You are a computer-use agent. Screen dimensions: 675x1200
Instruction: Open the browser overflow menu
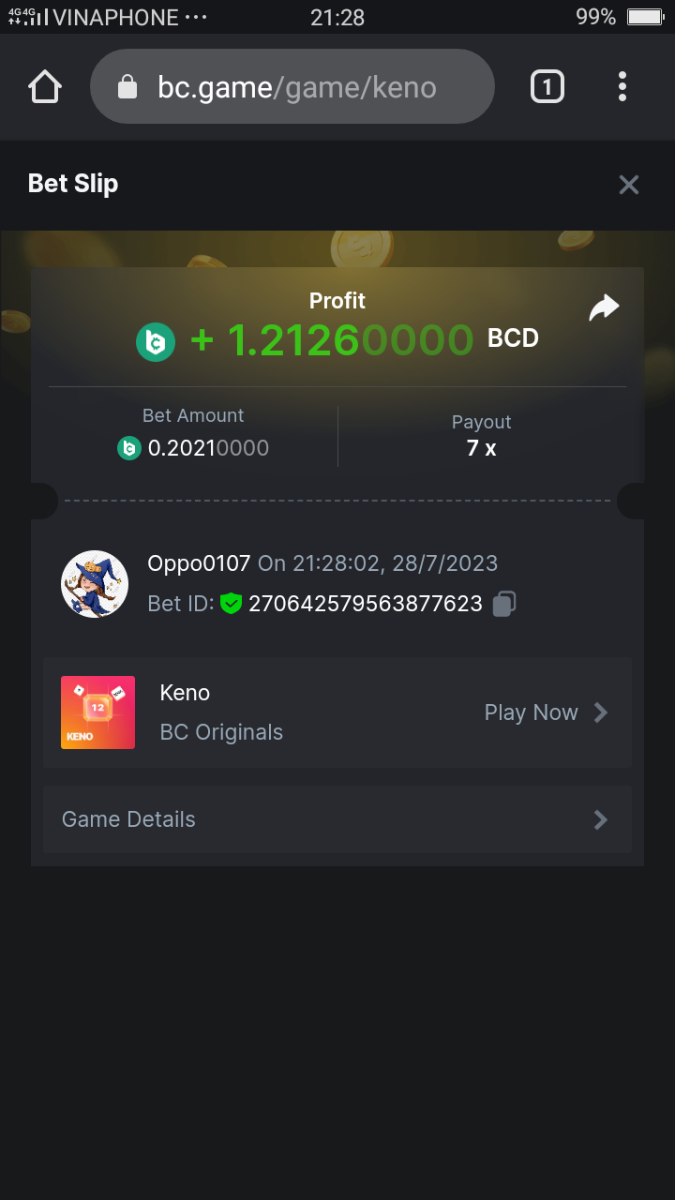(x=622, y=87)
